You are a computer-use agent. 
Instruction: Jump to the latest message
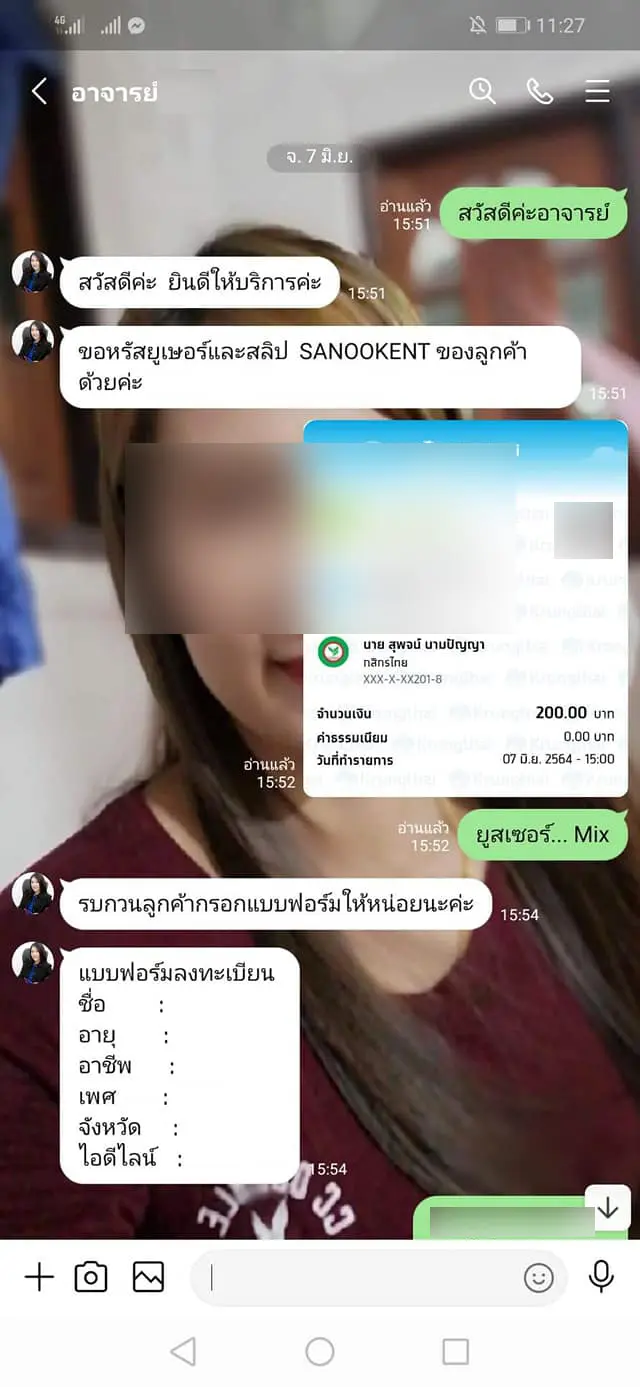[x=607, y=1208]
